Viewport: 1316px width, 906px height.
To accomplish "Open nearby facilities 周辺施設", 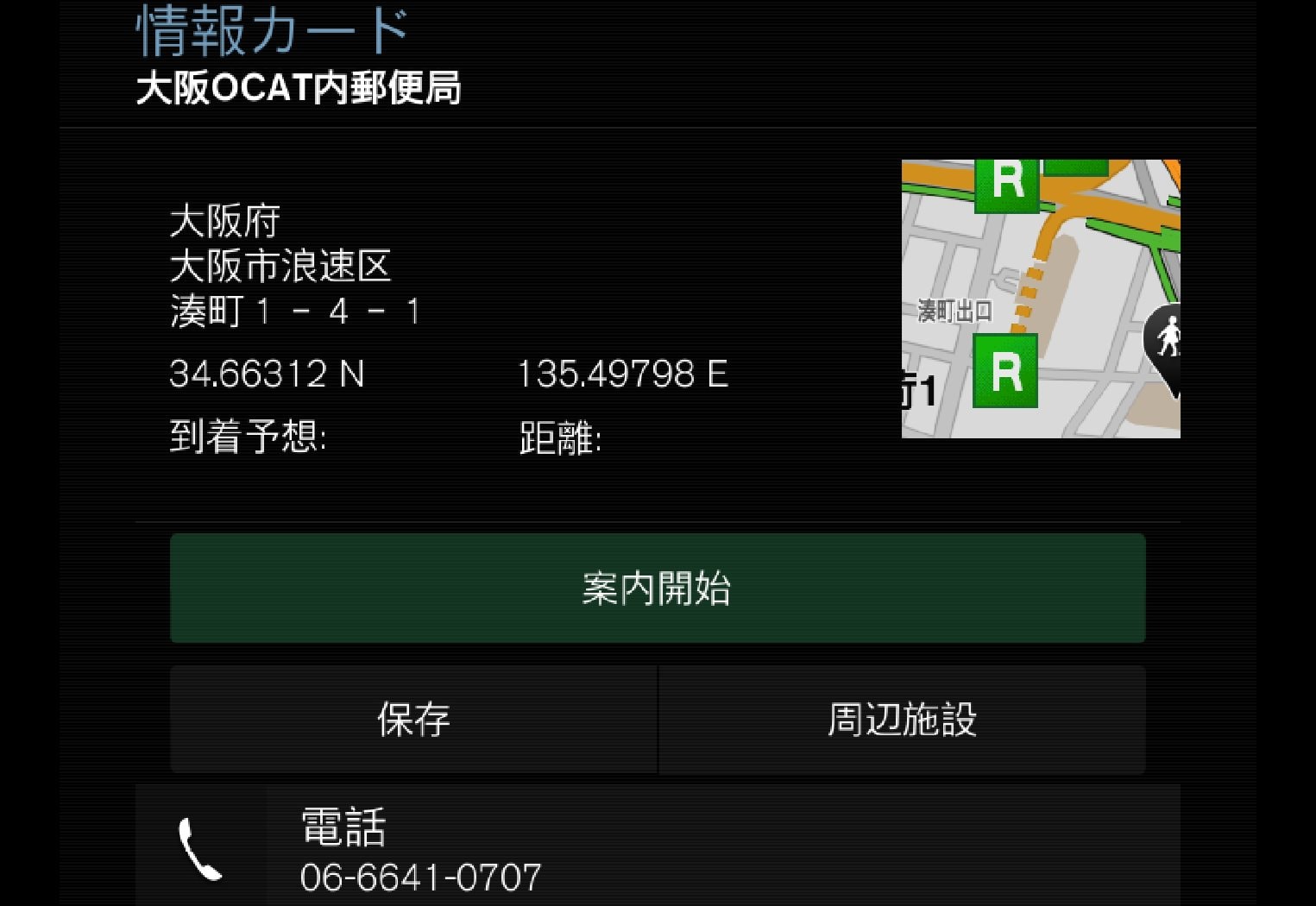I will [x=902, y=720].
